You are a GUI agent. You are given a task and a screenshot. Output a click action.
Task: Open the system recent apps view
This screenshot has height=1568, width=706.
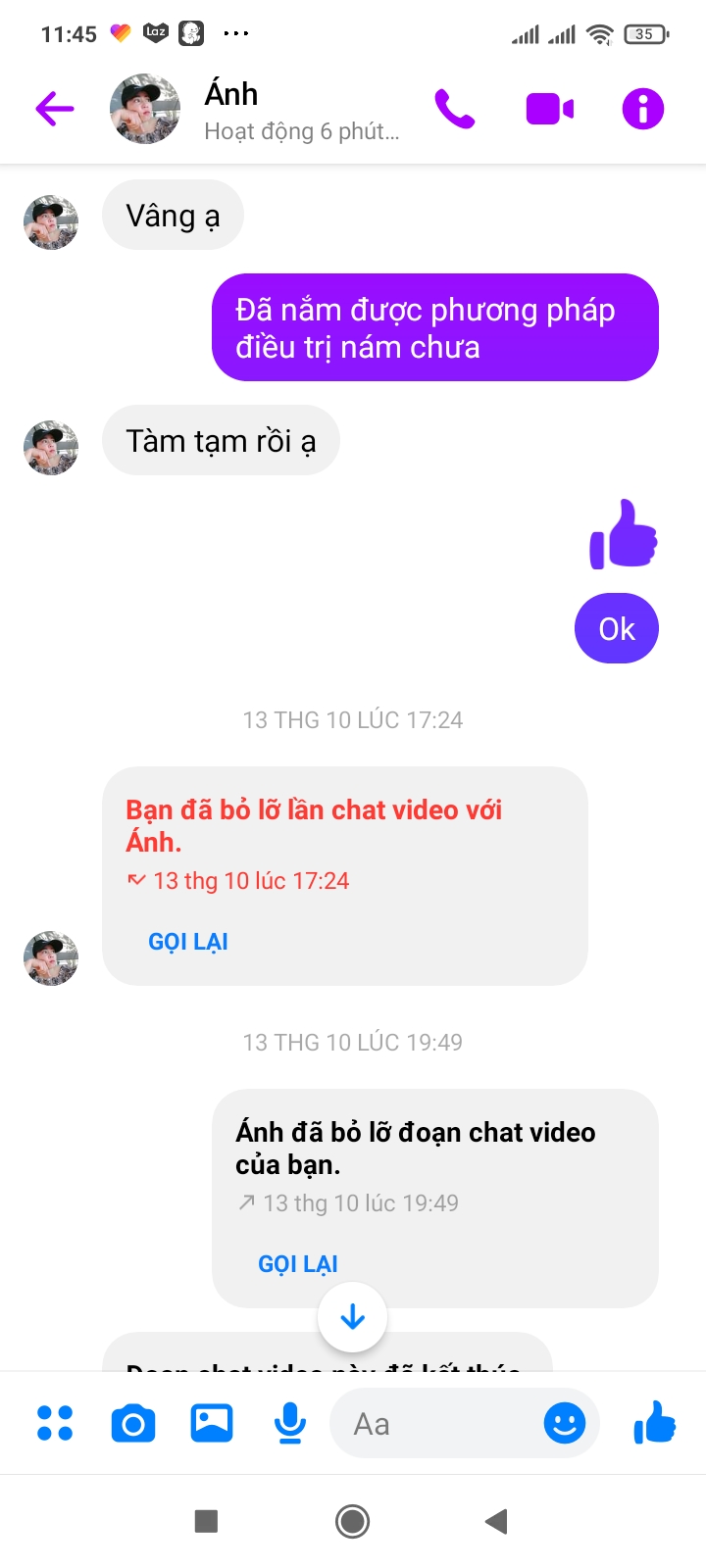coord(206,1521)
